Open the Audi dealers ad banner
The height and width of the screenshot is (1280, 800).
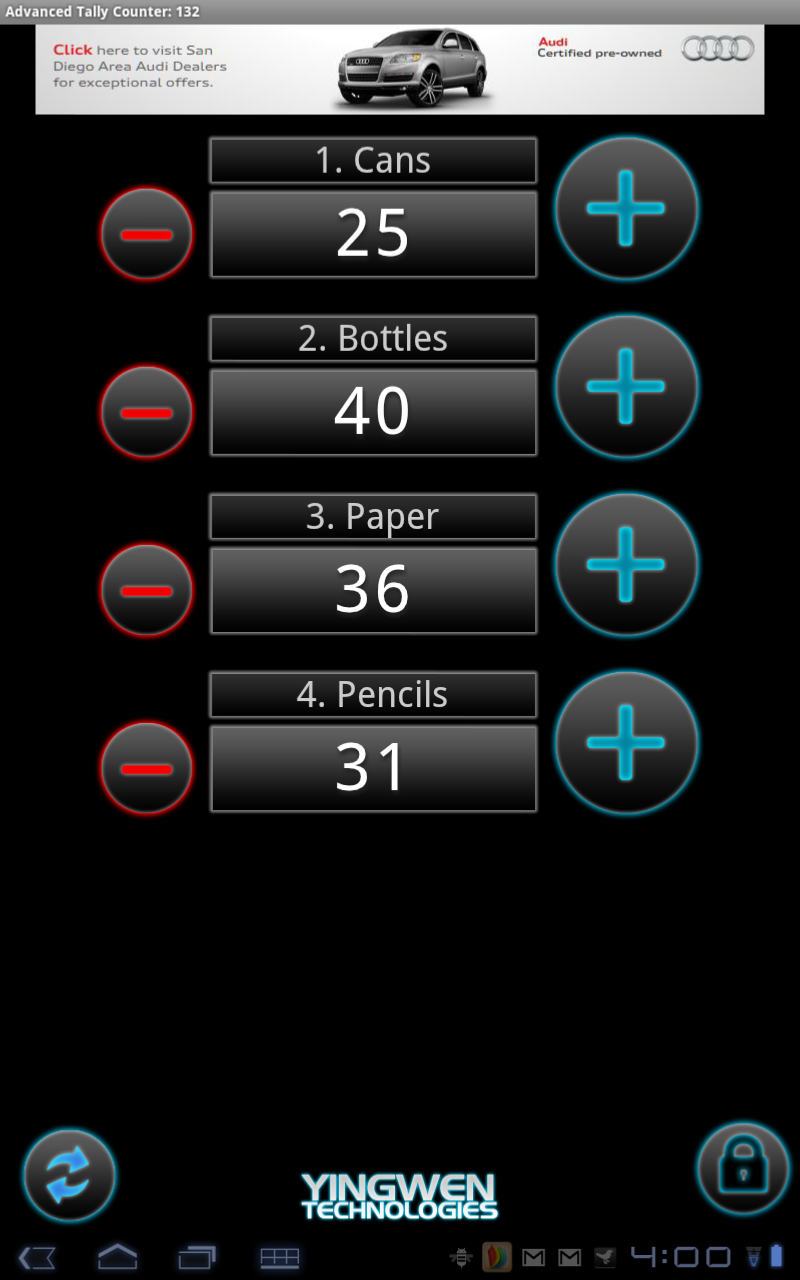pos(400,69)
